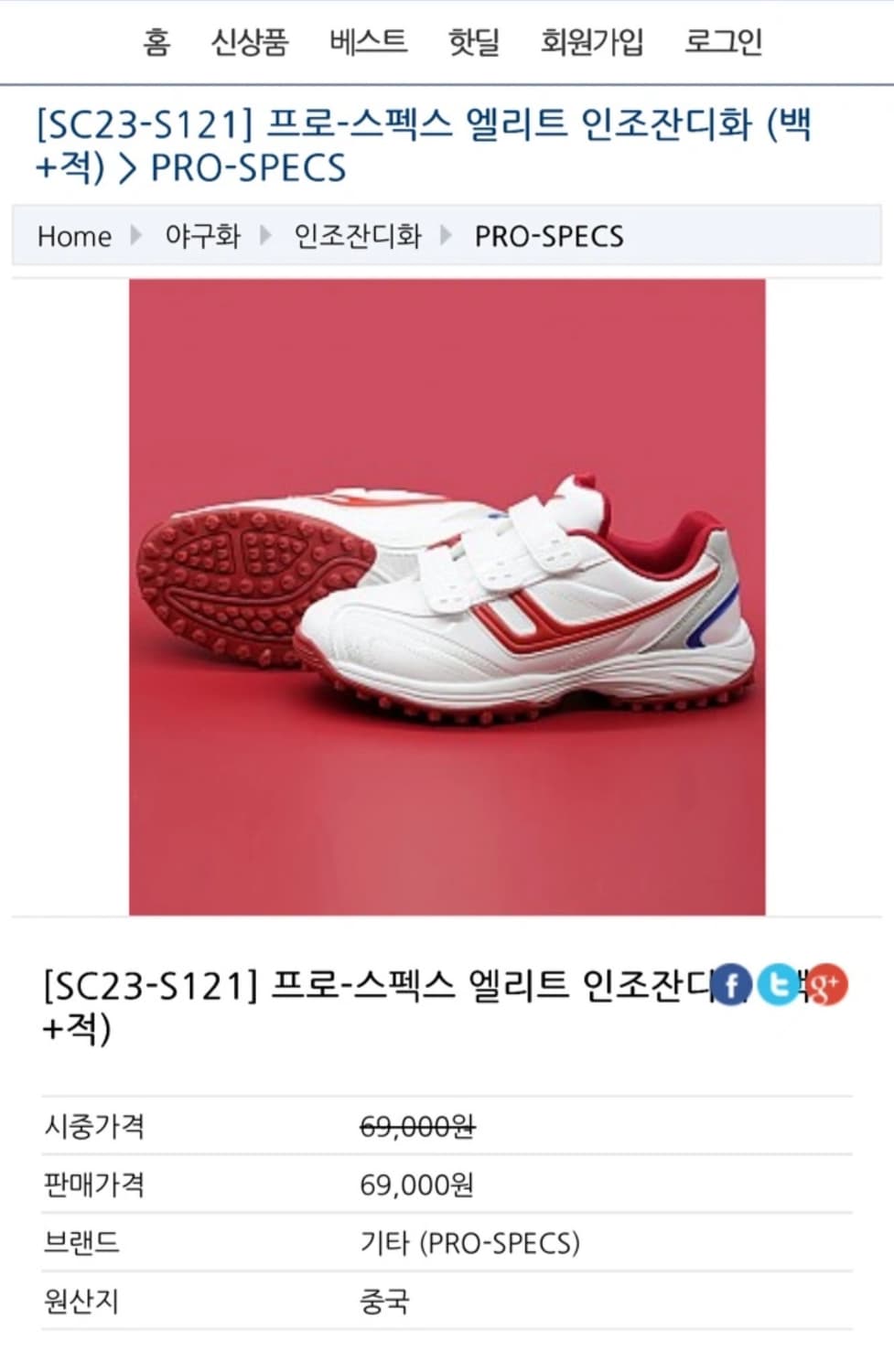This screenshot has height=1372, width=894.
Task: Click the chevron after Home breadcrumb
Action: coord(135,236)
